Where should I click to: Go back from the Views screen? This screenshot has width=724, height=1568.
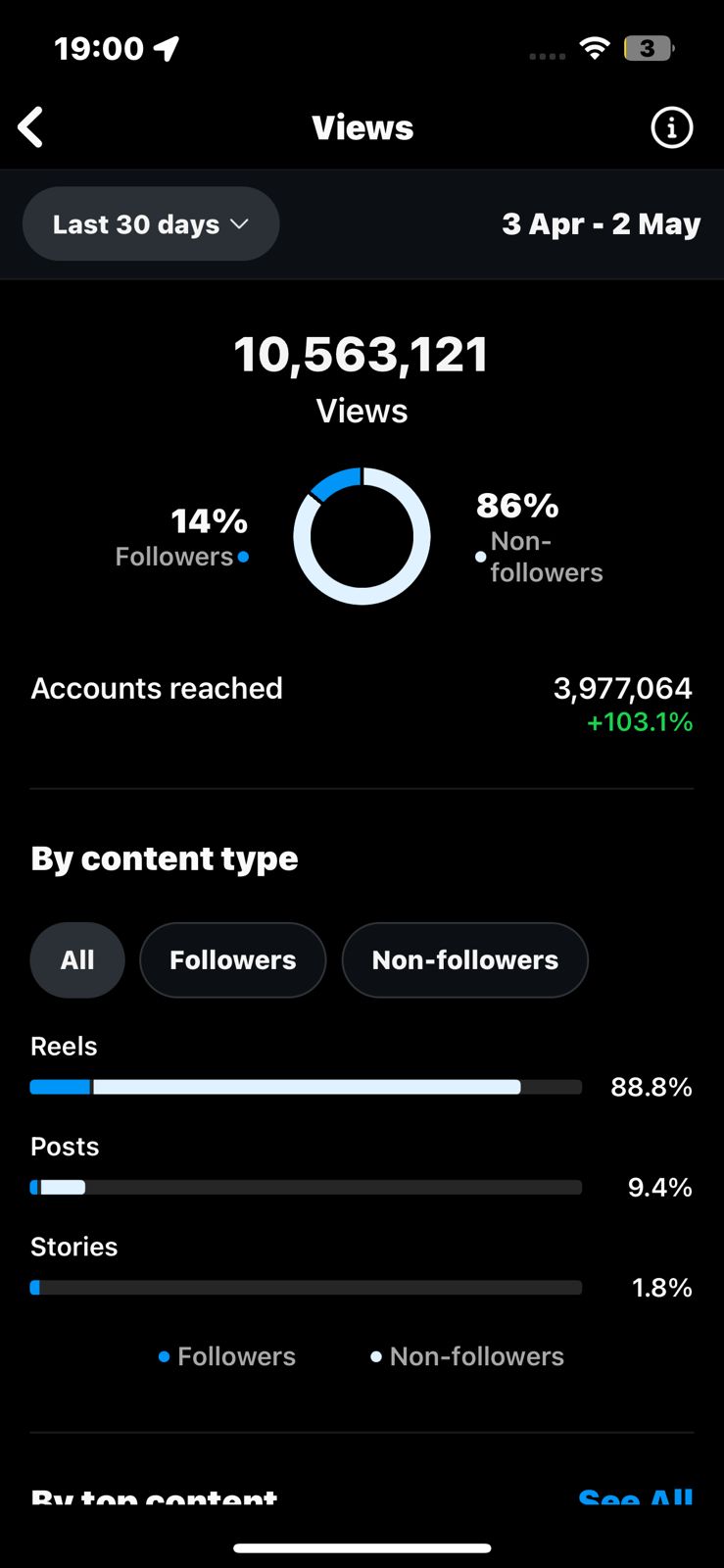point(30,127)
